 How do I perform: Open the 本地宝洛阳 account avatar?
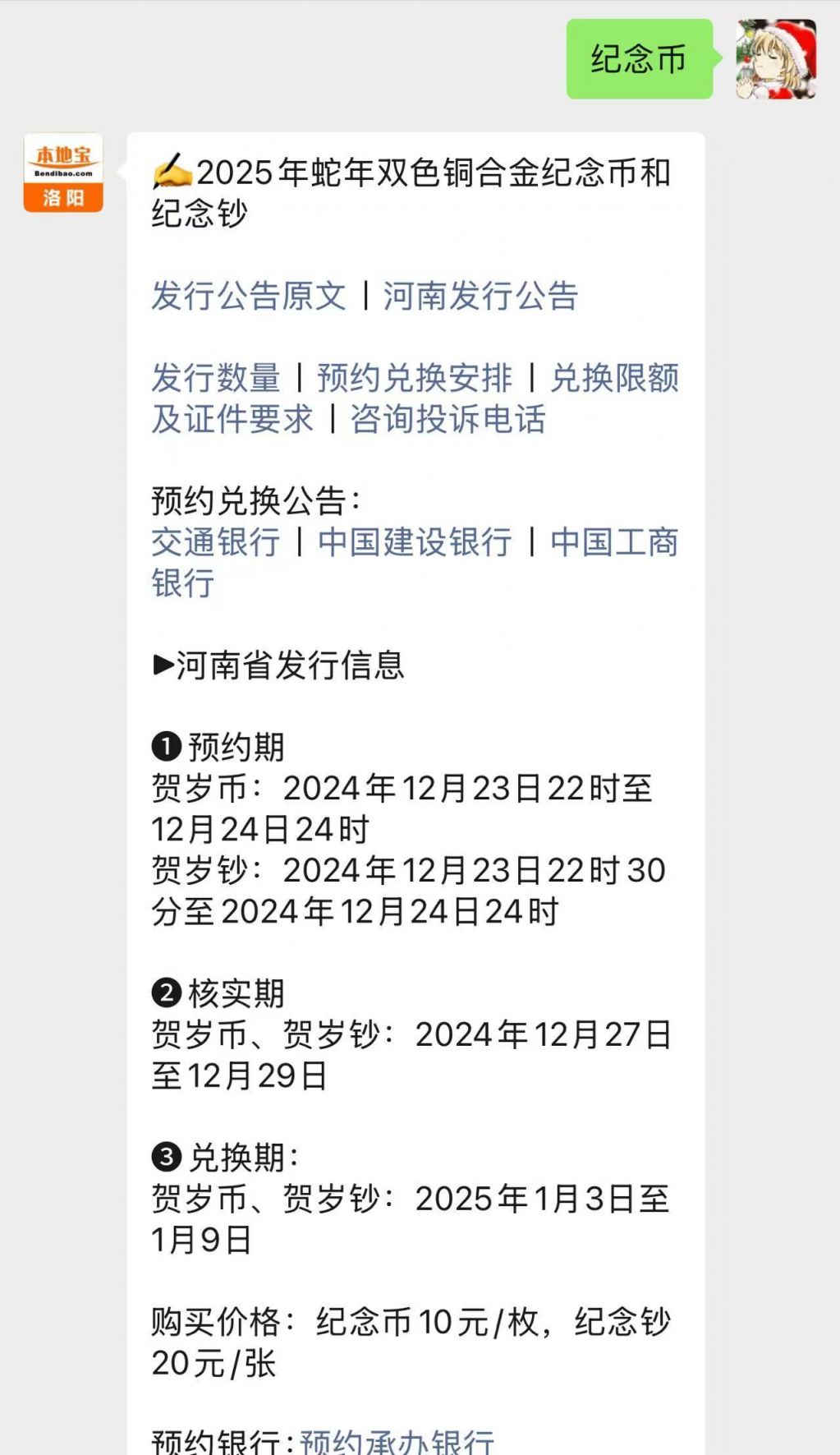(63, 173)
